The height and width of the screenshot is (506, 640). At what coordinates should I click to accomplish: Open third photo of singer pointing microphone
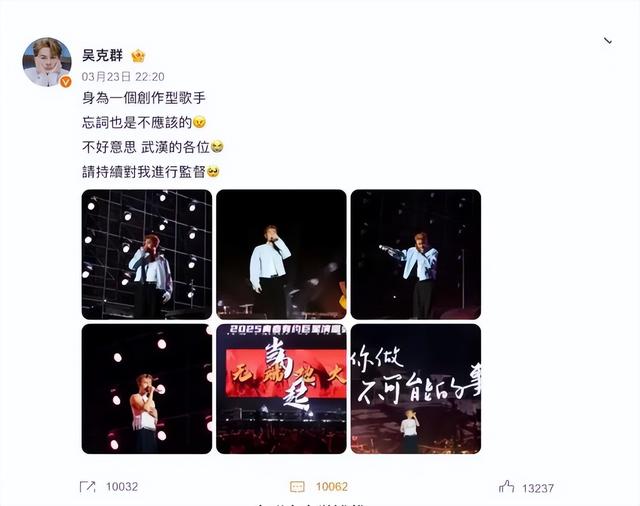(x=415, y=254)
